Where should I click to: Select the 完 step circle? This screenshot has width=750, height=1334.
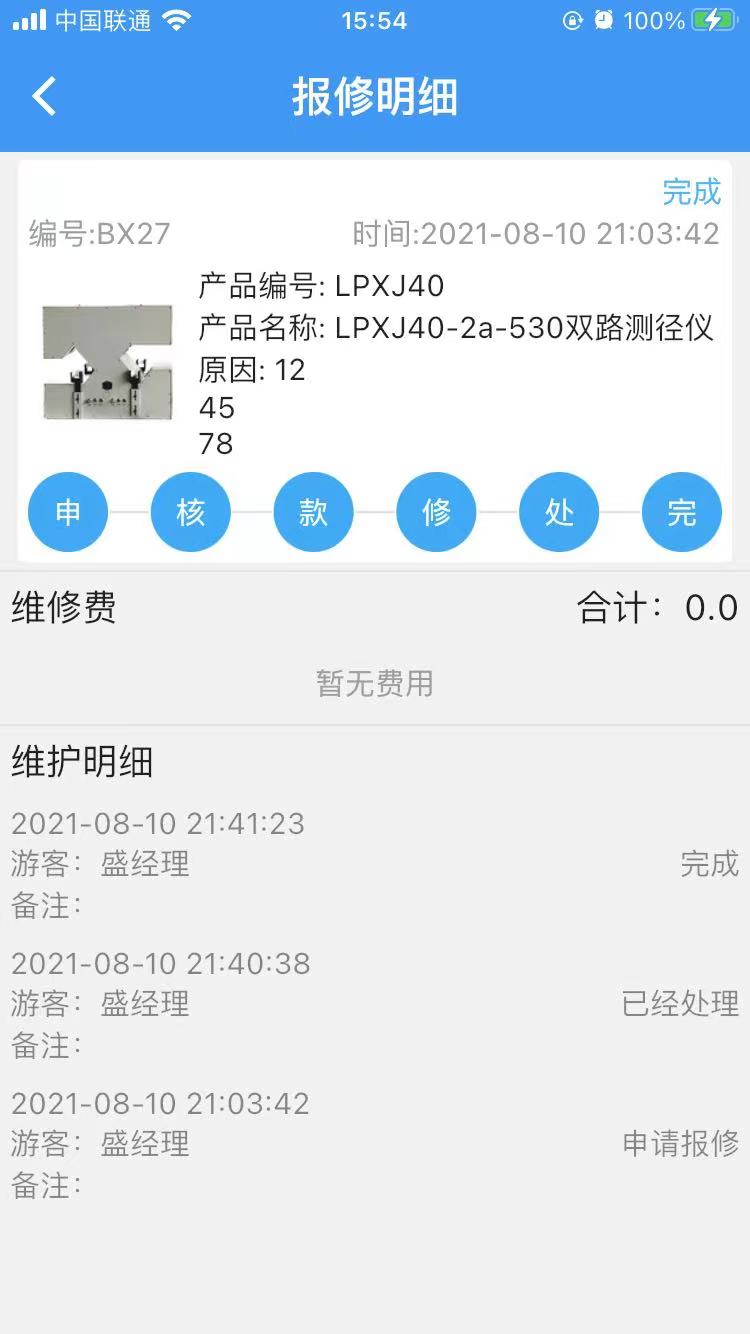[682, 512]
